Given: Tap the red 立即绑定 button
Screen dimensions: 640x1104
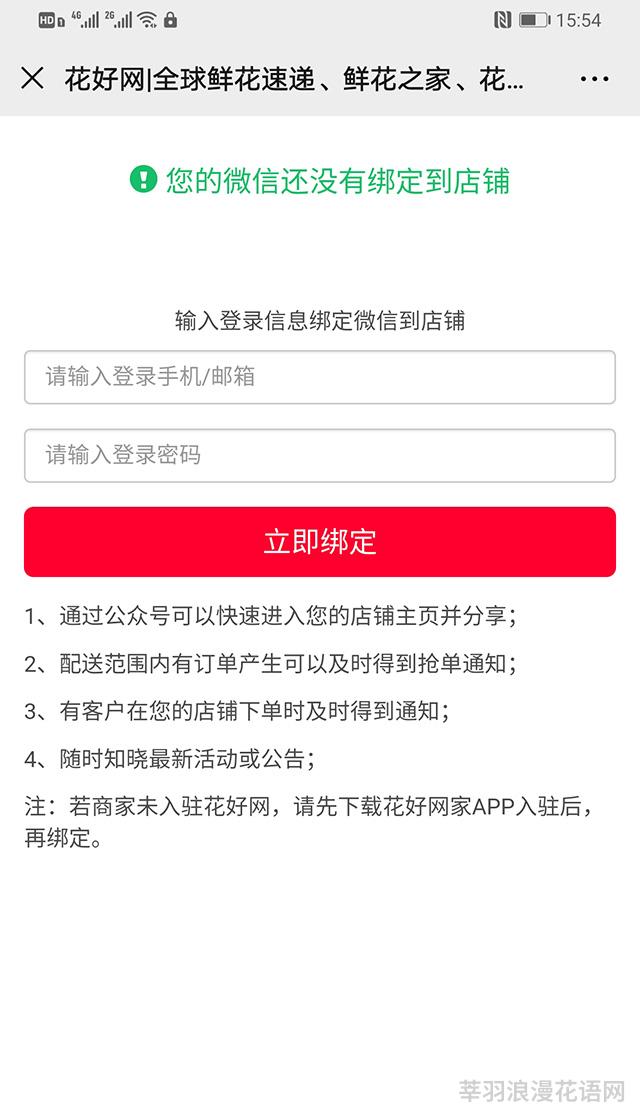Looking at the screenshot, I should pyautogui.click(x=320, y=542).
